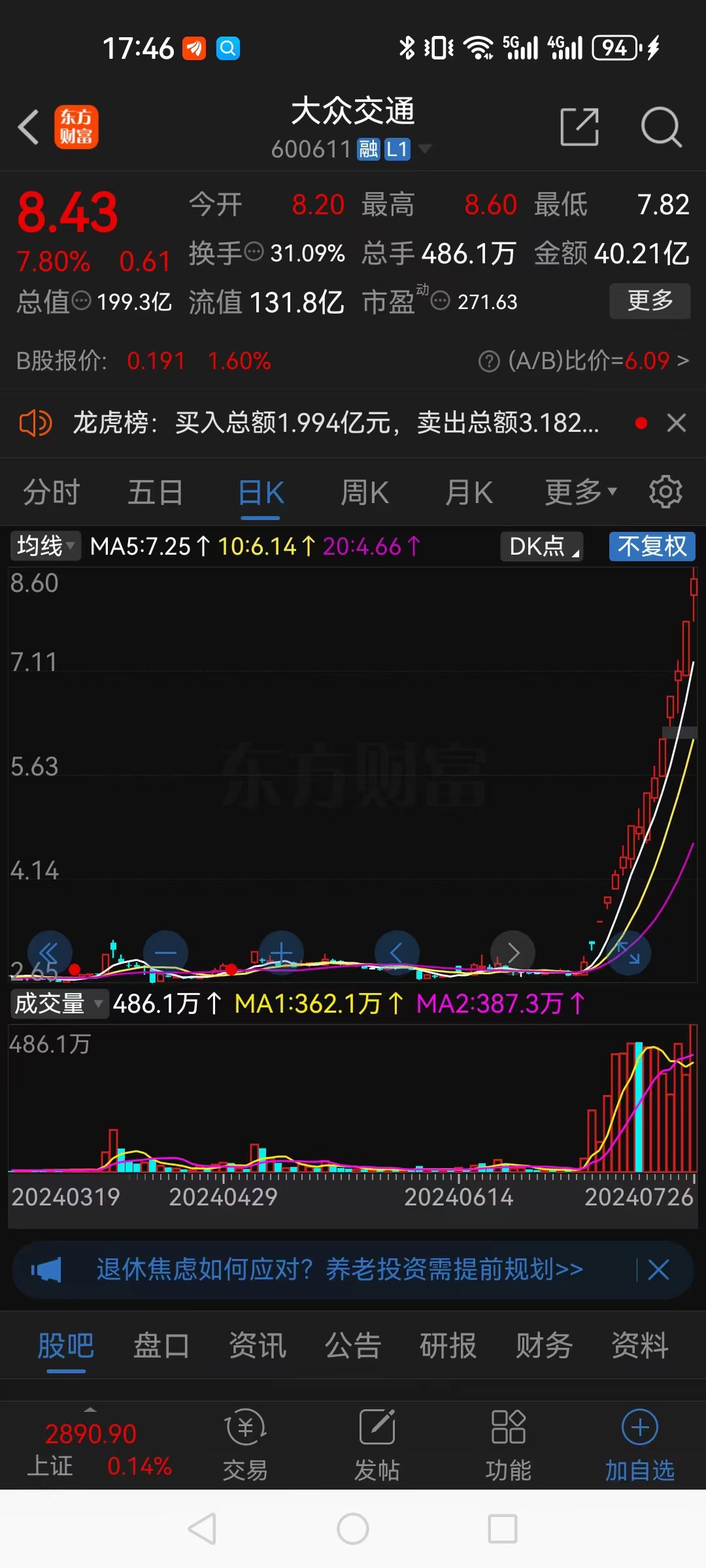Open the 均线 moving average dropdown

point(44,546)
